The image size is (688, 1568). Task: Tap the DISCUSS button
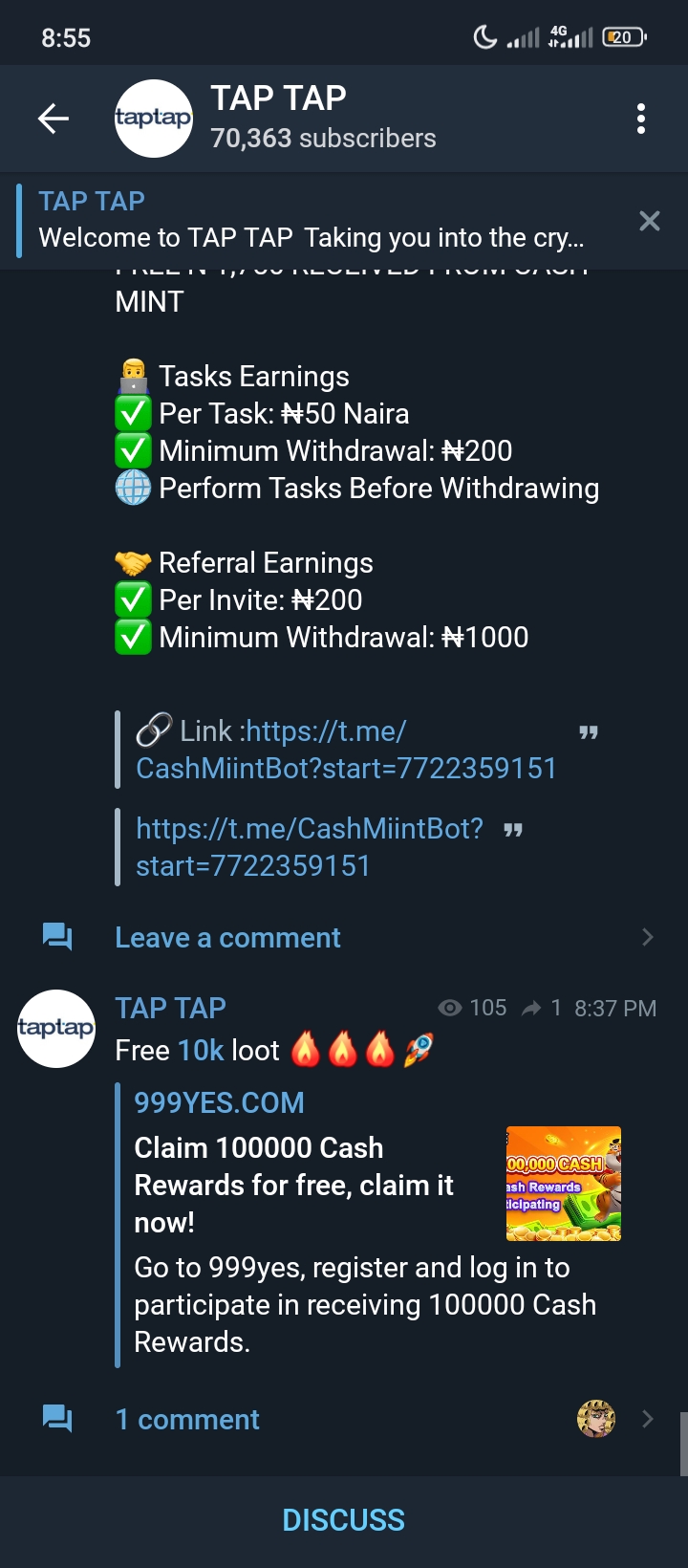(344, 1520)
